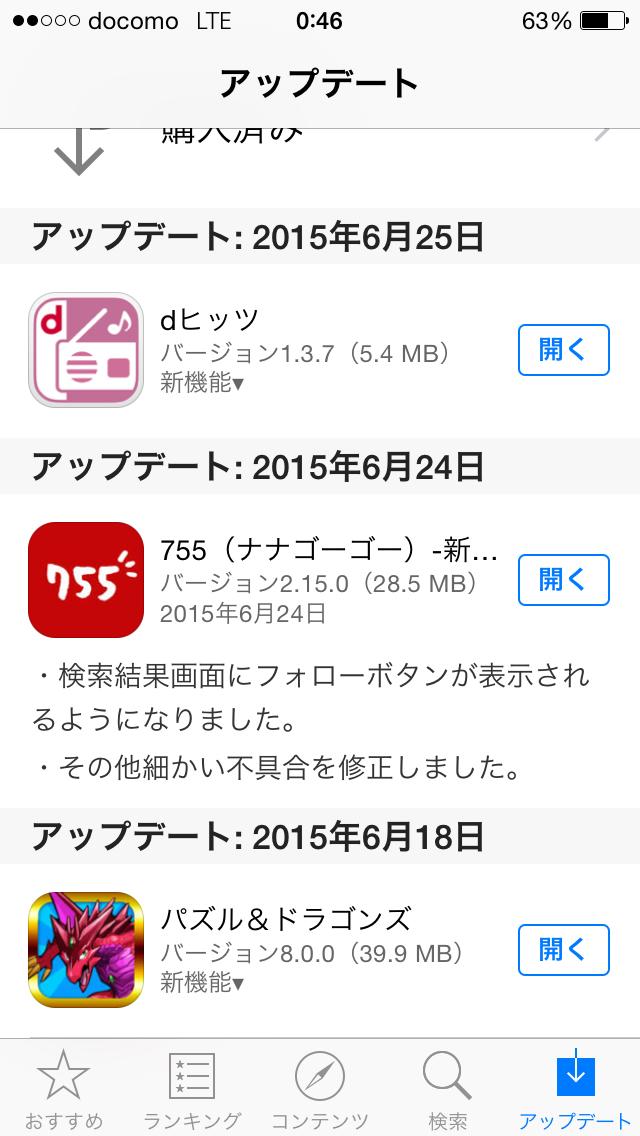Go to the ランキング tab
640x1136 pixels.
(x=192, y=1090)
